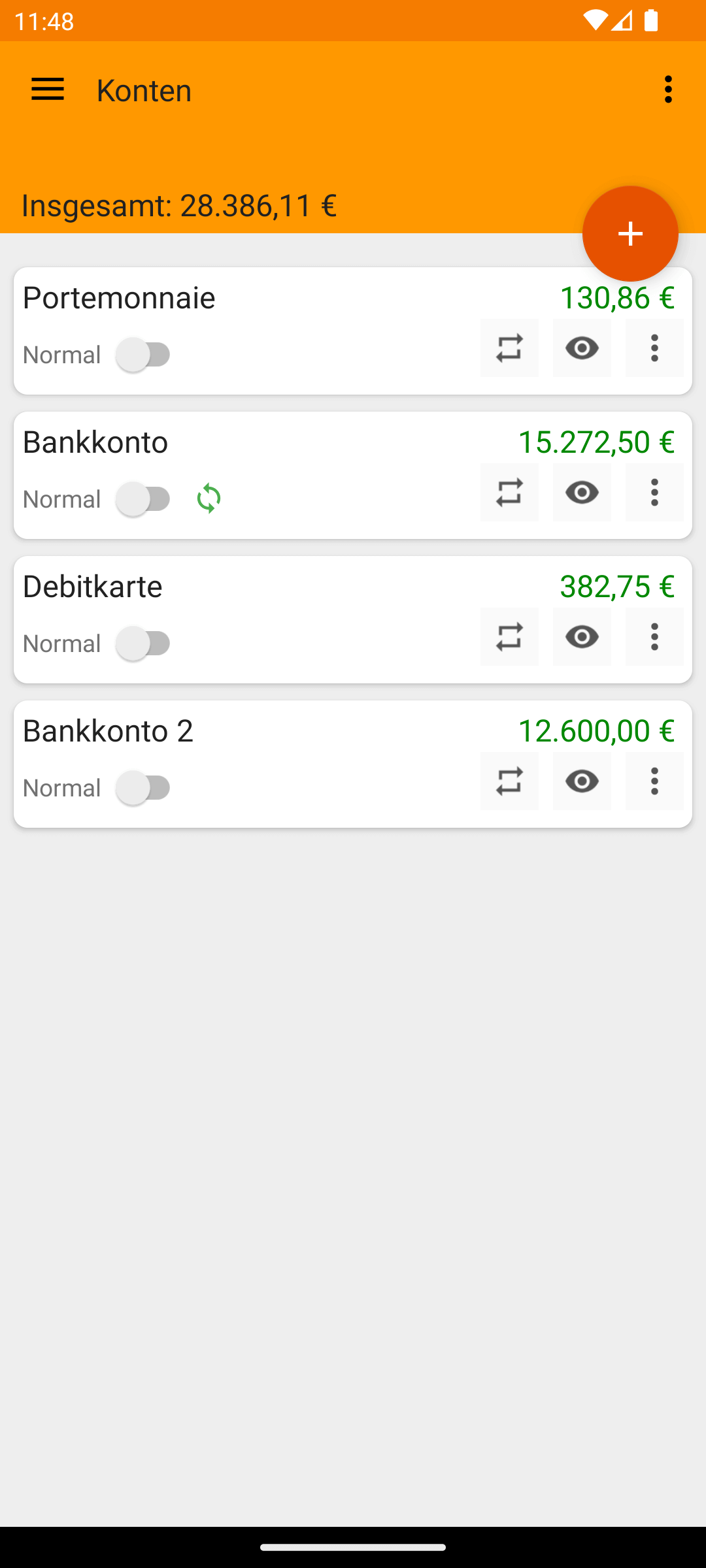Open the hamburger navigation drawer
This screenshot has height=1568, width=706.
click(48, 90)
